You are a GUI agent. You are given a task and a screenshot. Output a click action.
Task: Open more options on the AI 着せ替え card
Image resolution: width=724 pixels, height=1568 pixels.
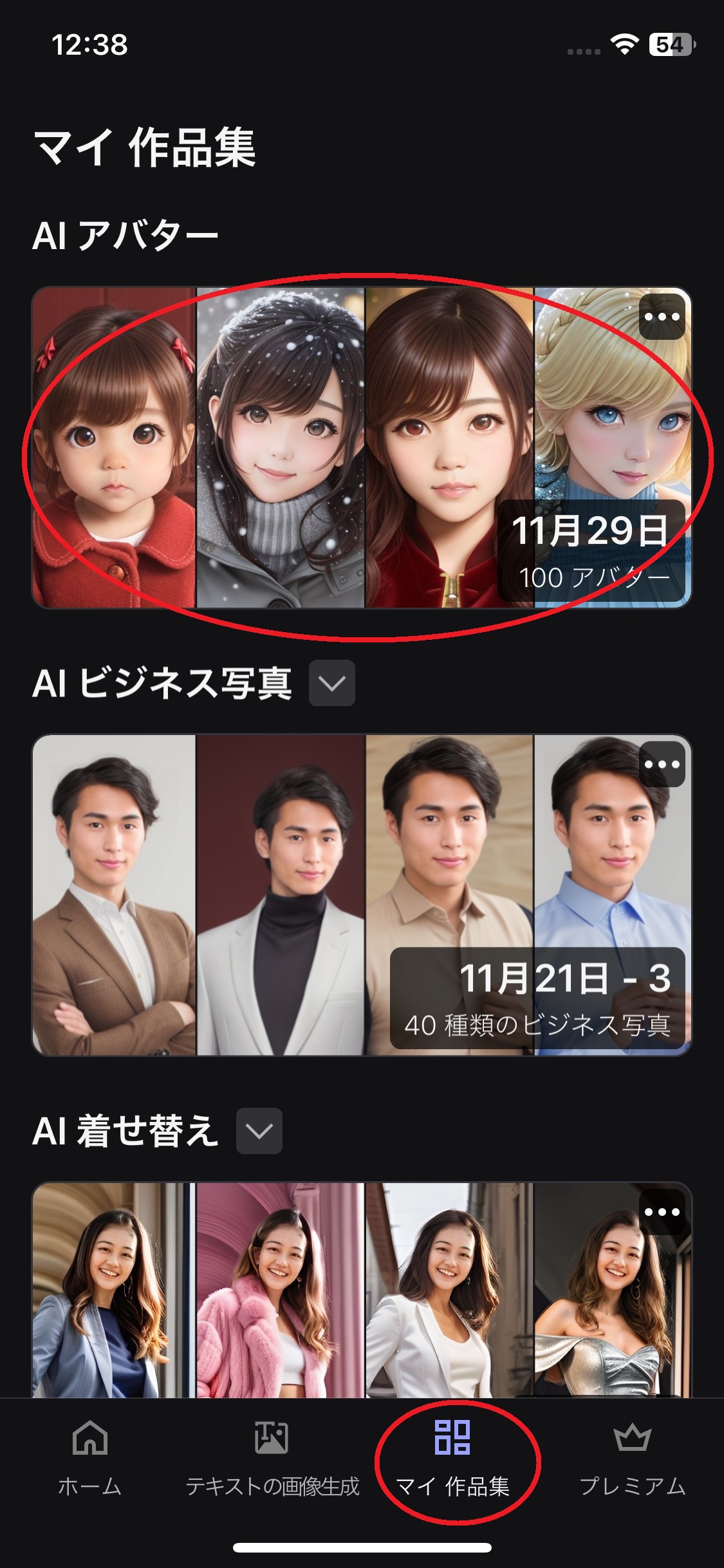pos(662,1212)
